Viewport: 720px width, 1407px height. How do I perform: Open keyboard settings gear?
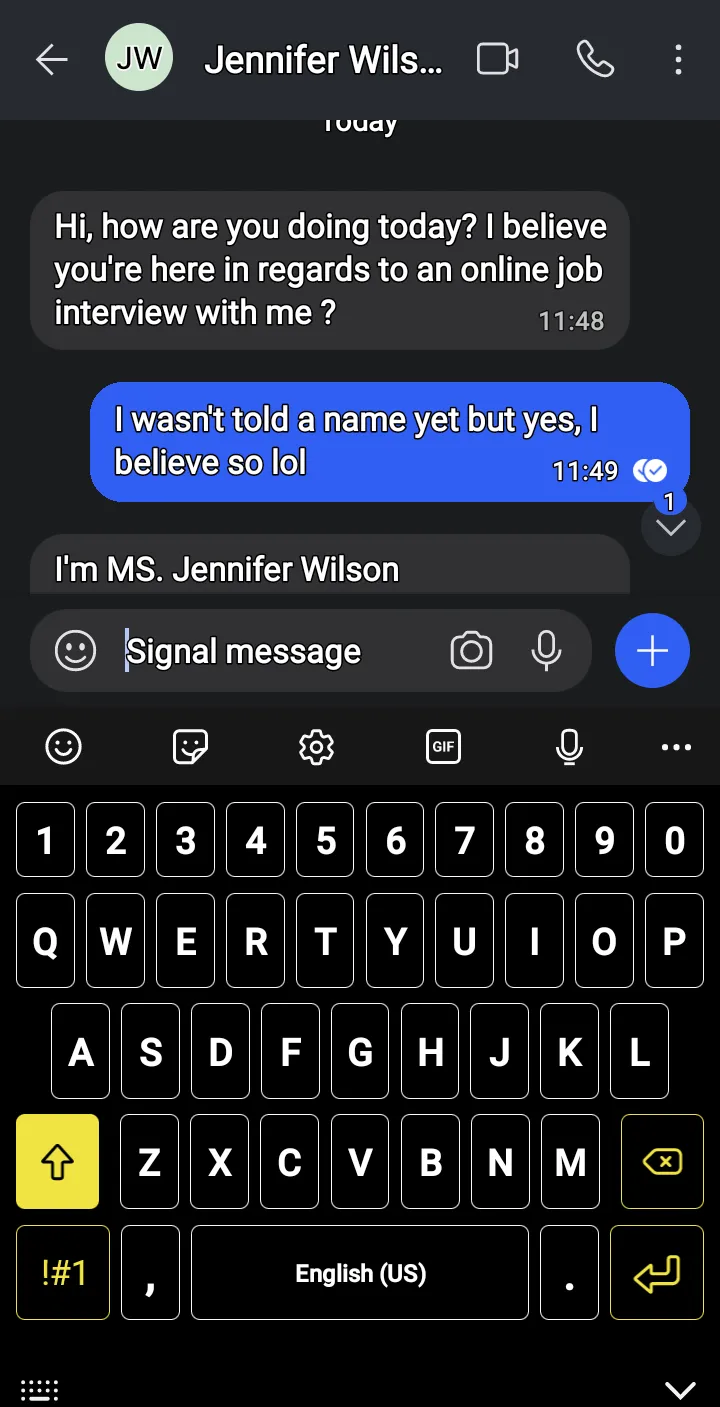[x=316, y=746]
